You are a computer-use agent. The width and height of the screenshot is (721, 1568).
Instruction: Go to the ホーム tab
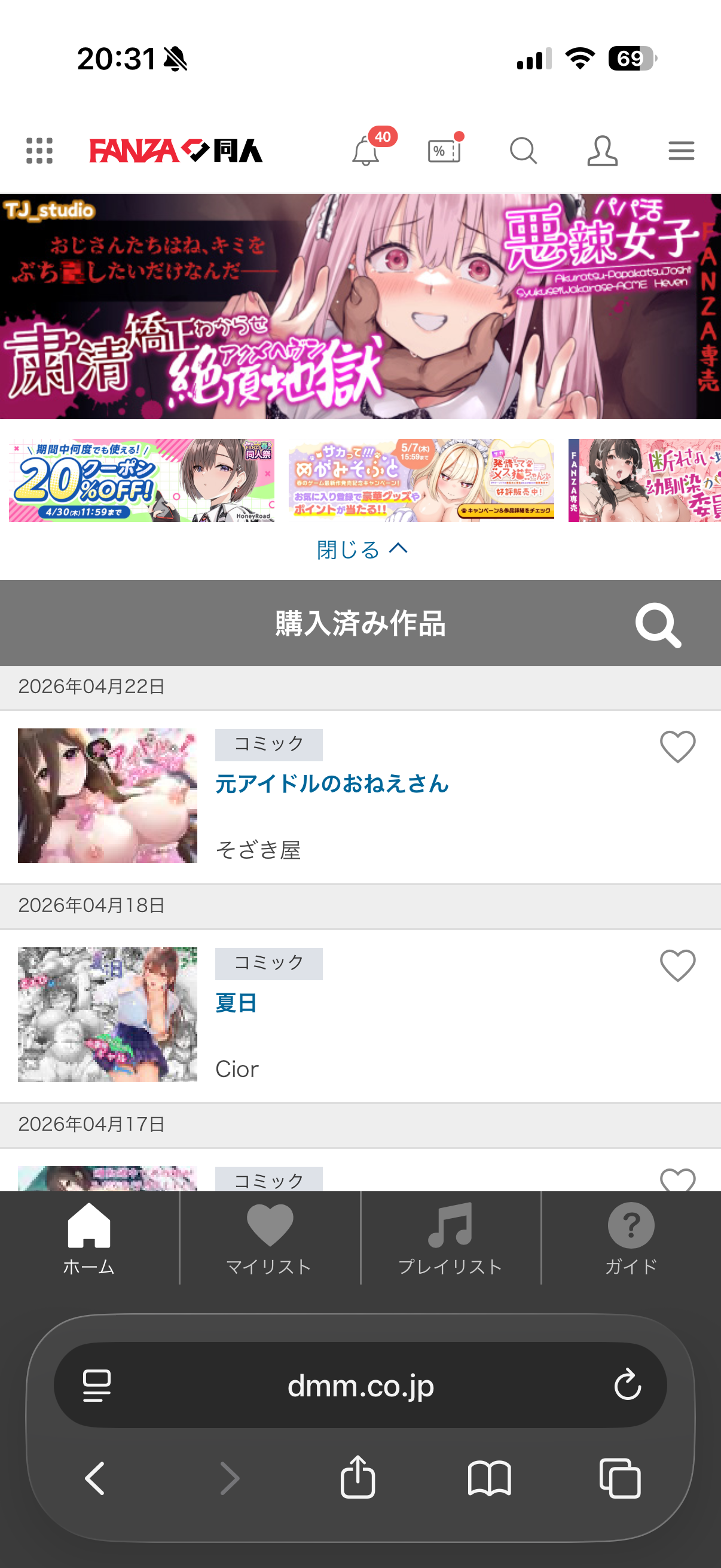pos(89,1238)
